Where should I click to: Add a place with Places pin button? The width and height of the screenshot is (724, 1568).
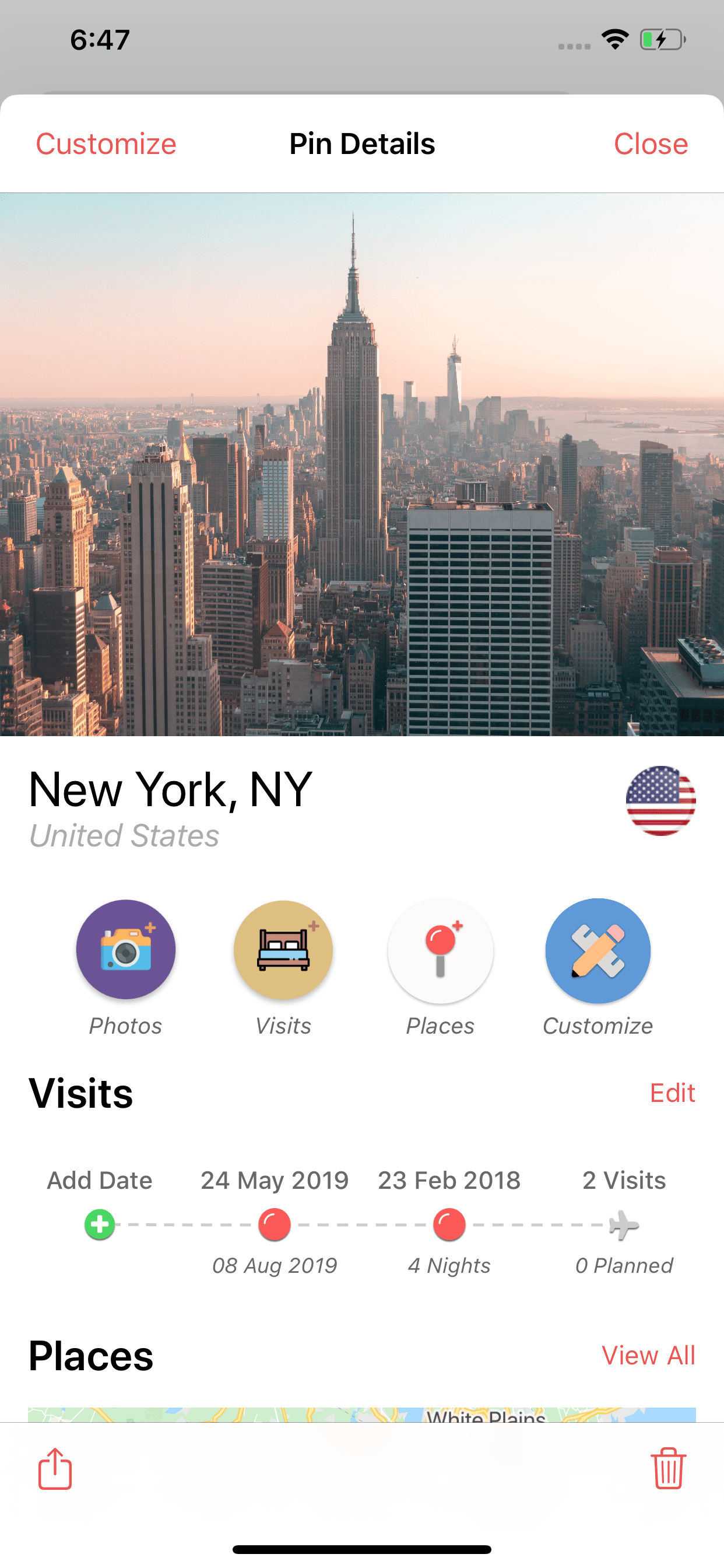point(441,950)
